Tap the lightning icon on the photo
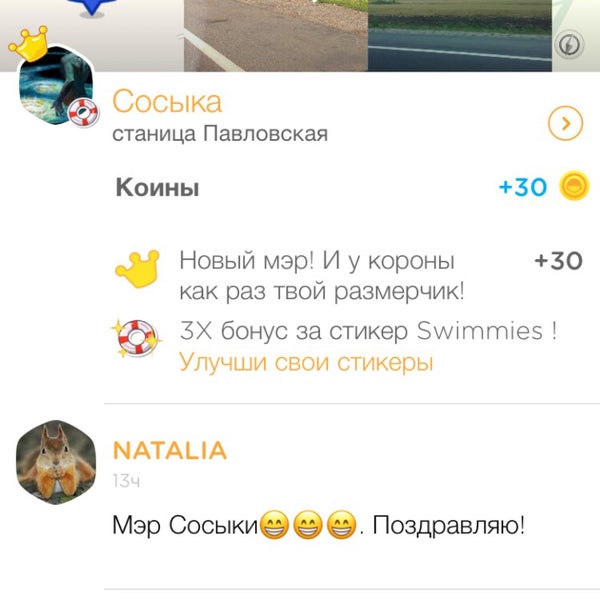Image resolution: width=600 pixels, height=600 pixels. (x=569, y=45)
